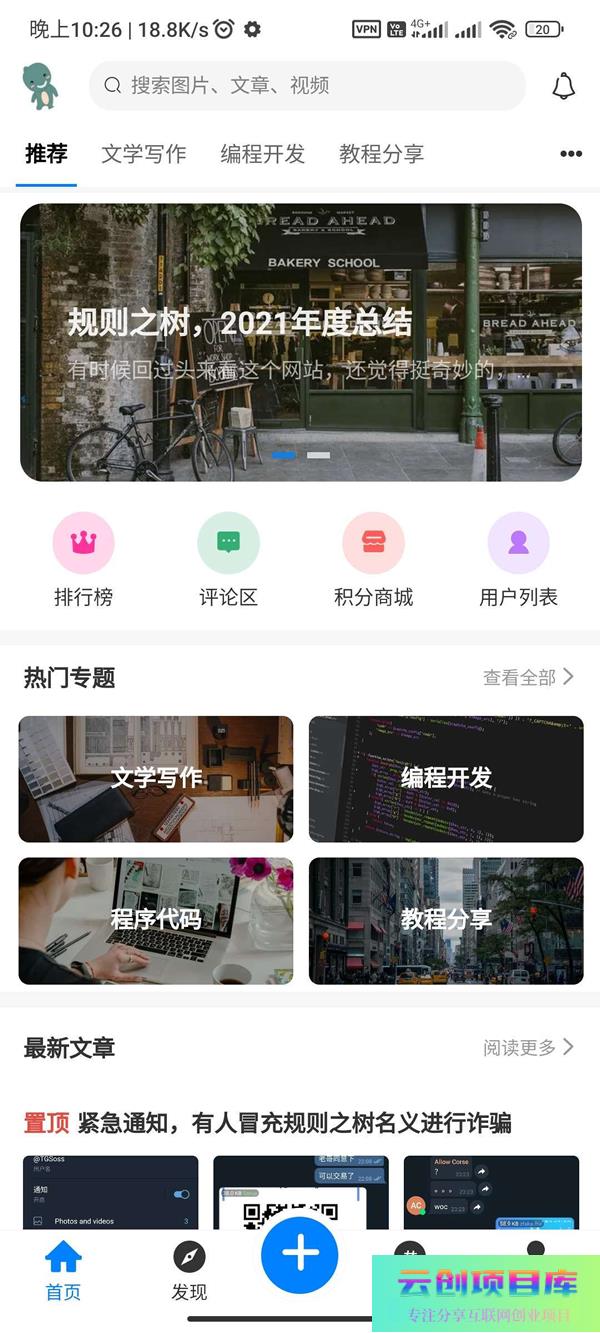
Task: Tap 查看全部 for hot topics
Action: [528, 677]
